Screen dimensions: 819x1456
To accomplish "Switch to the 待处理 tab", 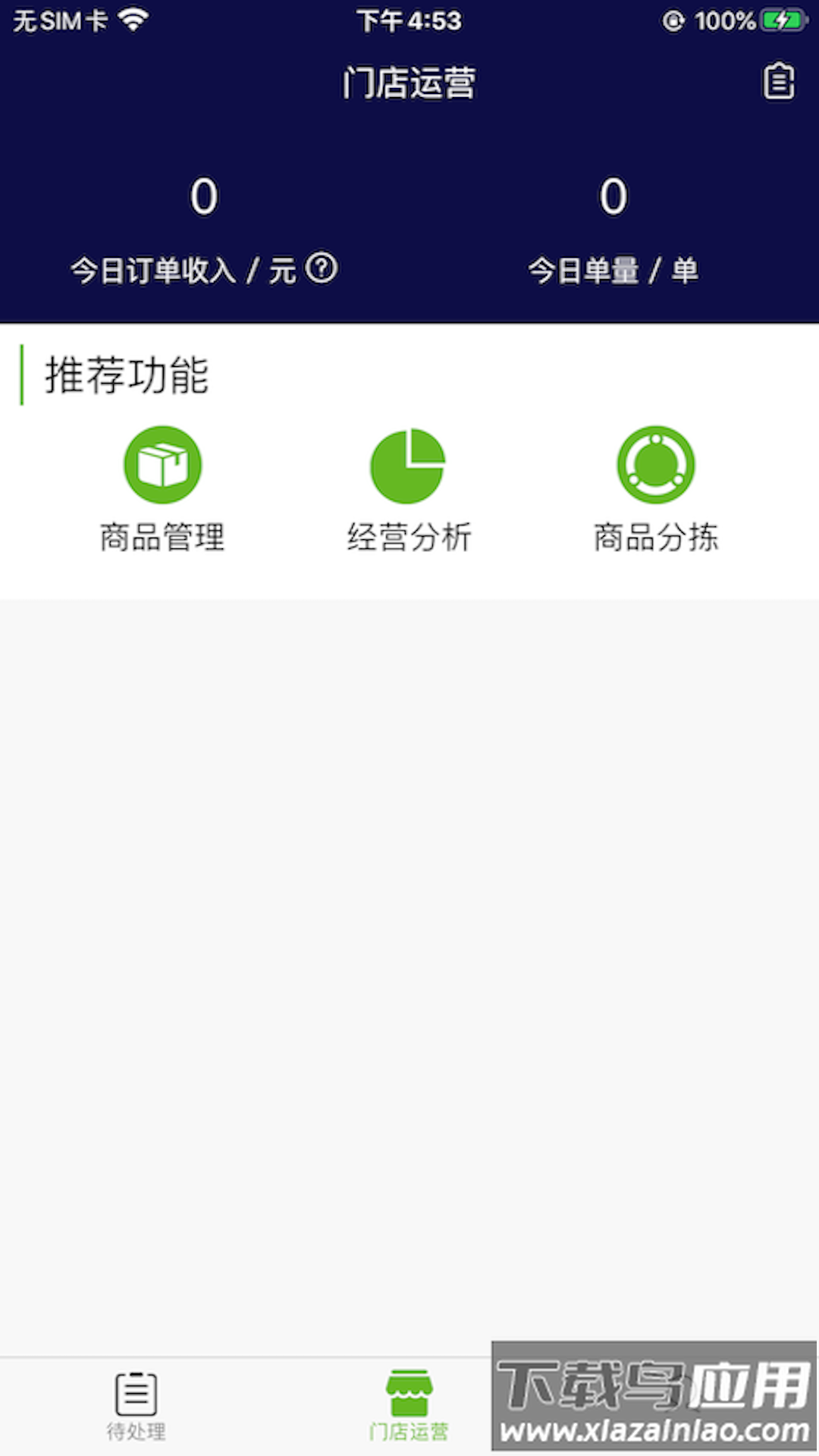I will point(136,1410).
